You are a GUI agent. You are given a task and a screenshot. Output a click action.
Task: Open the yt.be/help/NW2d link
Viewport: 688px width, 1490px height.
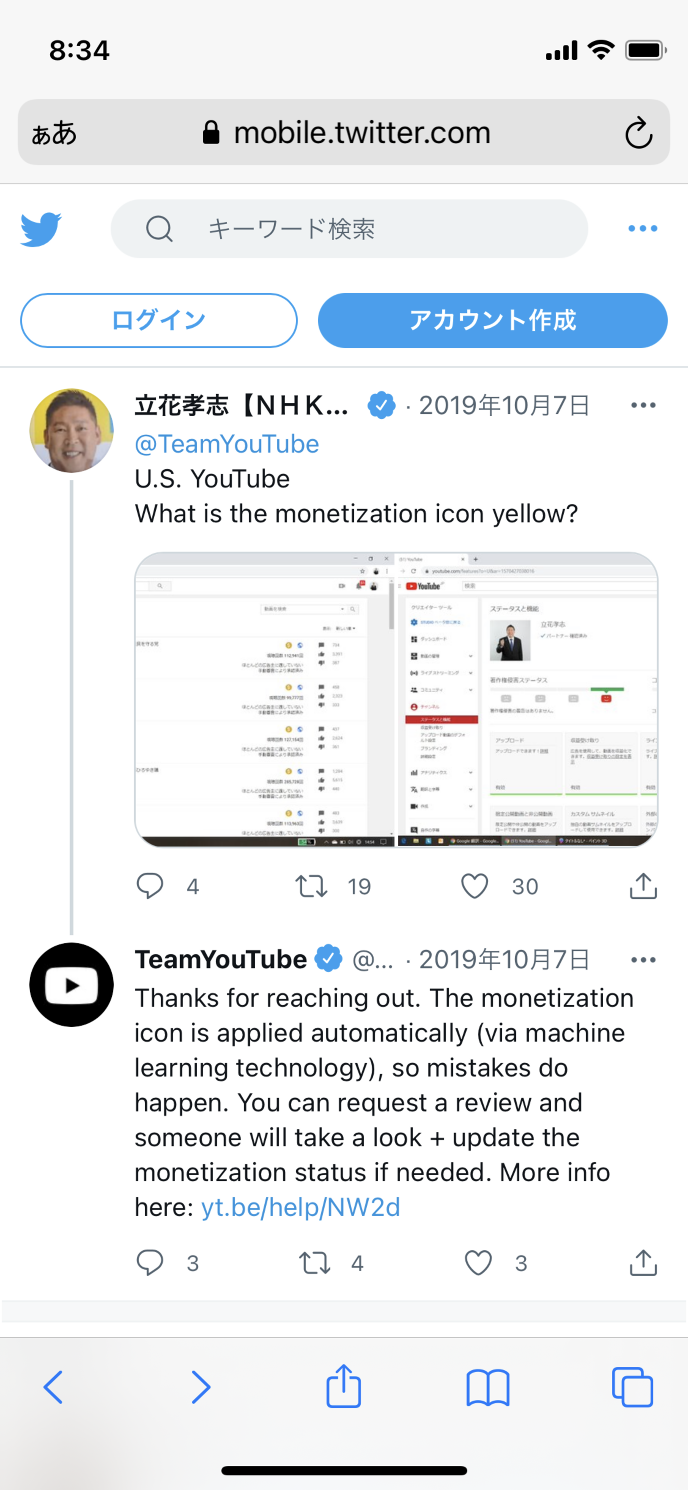pos(300,1207)
